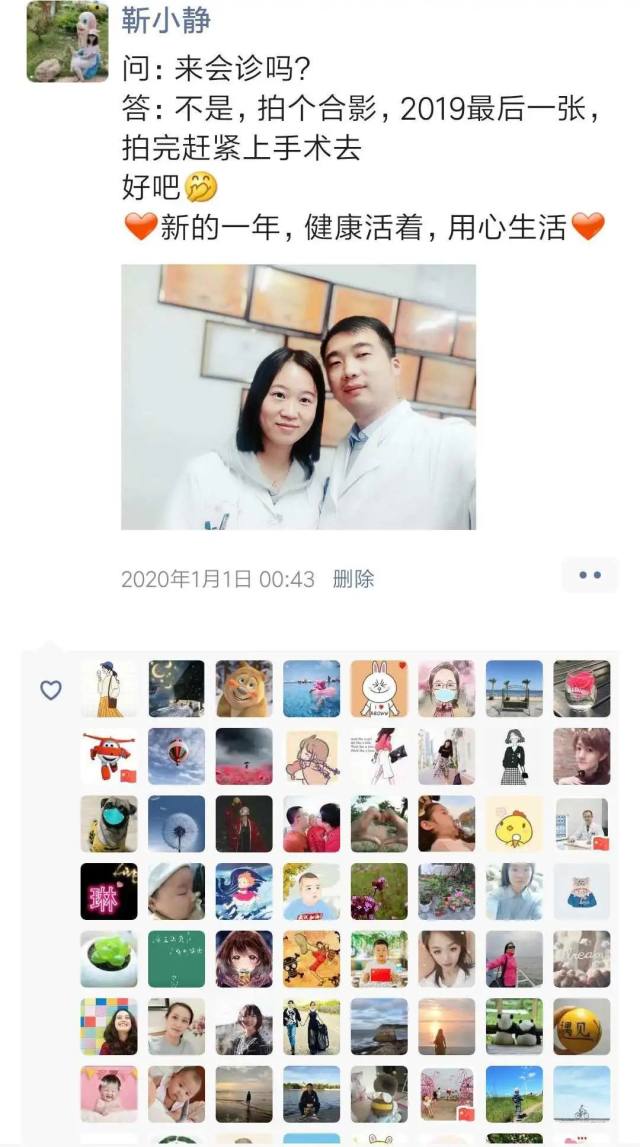Open the white rabbit liker avatar
Screen dimensions: 640x1147
pos(379,688)
